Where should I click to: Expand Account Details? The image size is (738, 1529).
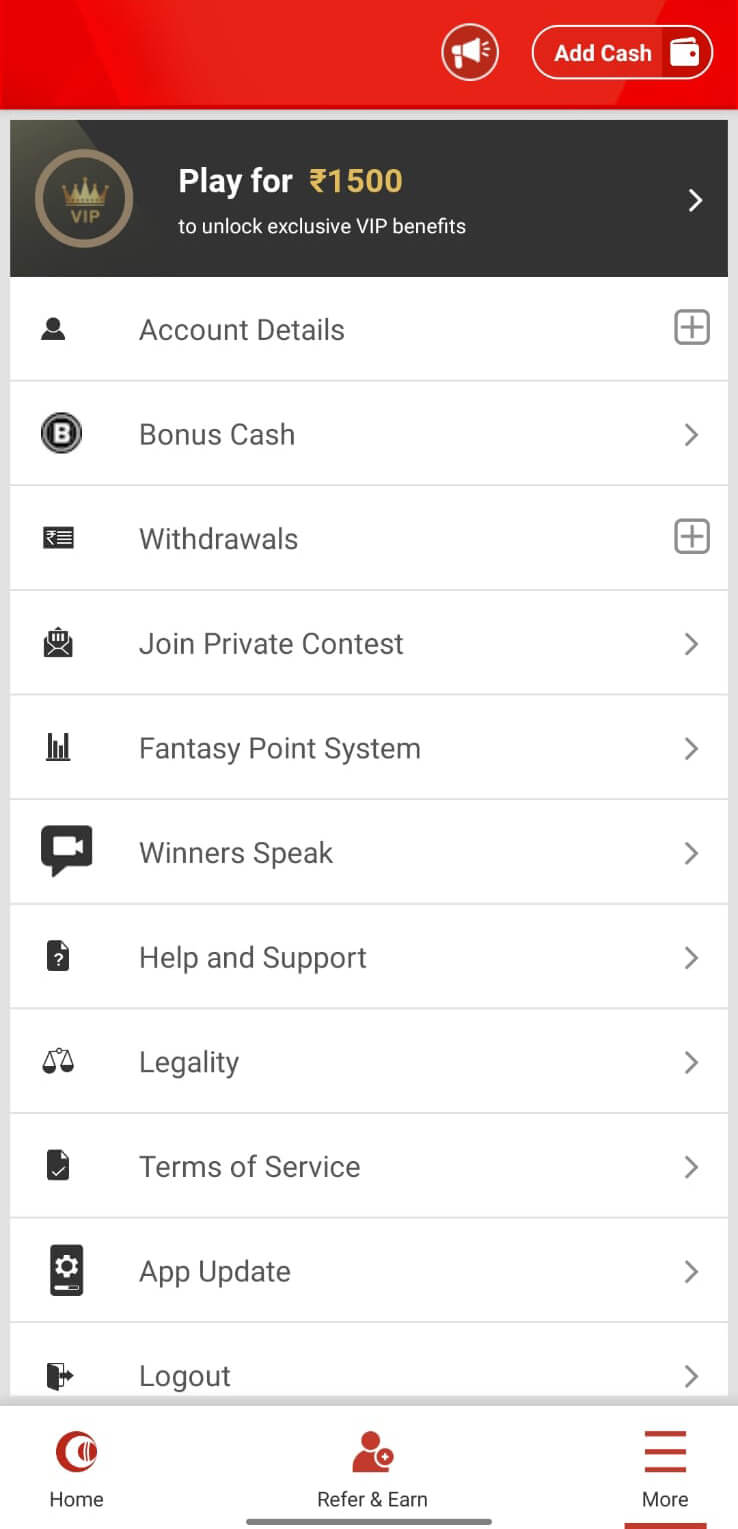pos(369,329)
